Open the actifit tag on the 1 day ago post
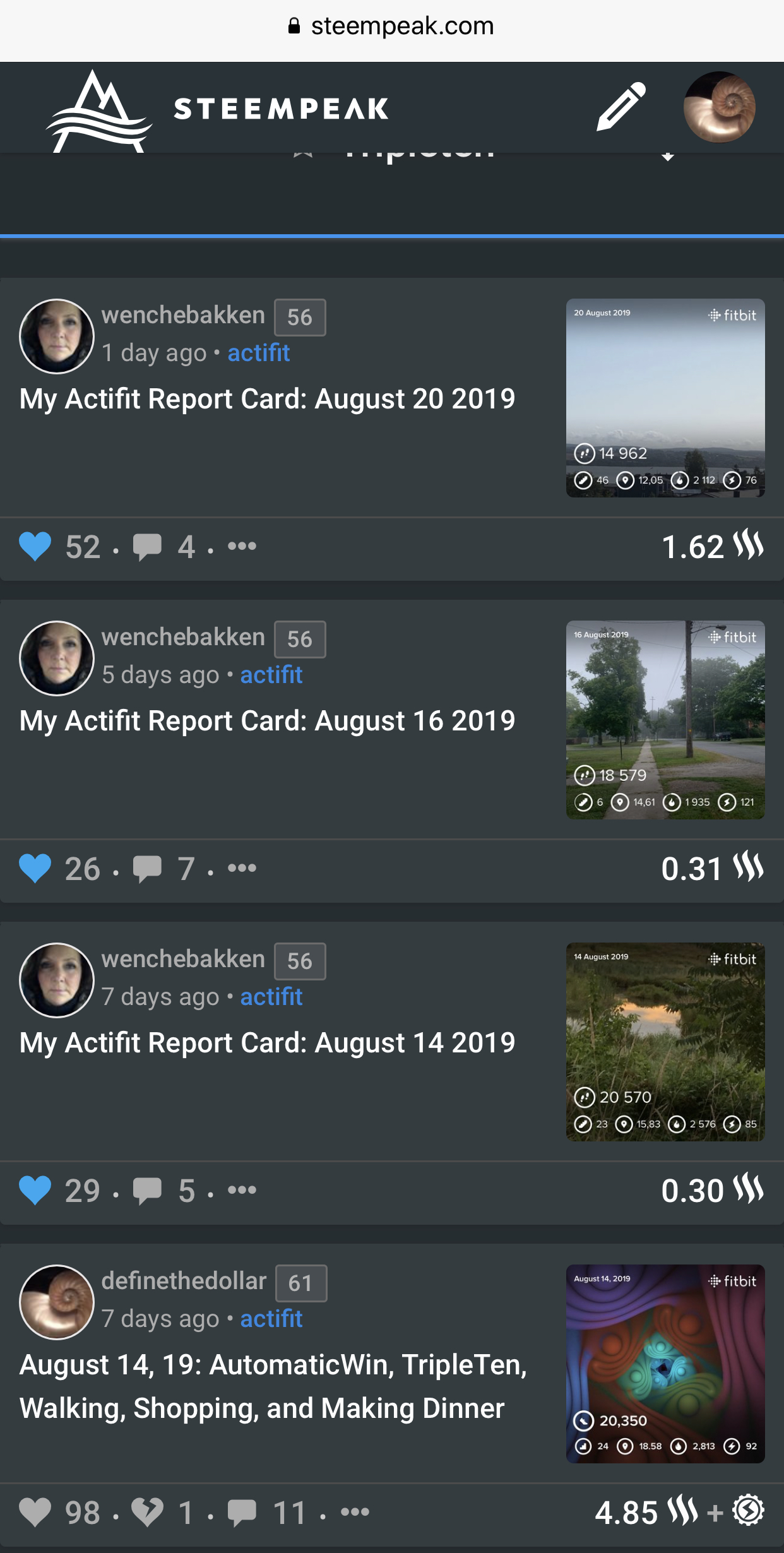Image resolution: width=784 pixels, height=1553 pixels. coord(259,353)
